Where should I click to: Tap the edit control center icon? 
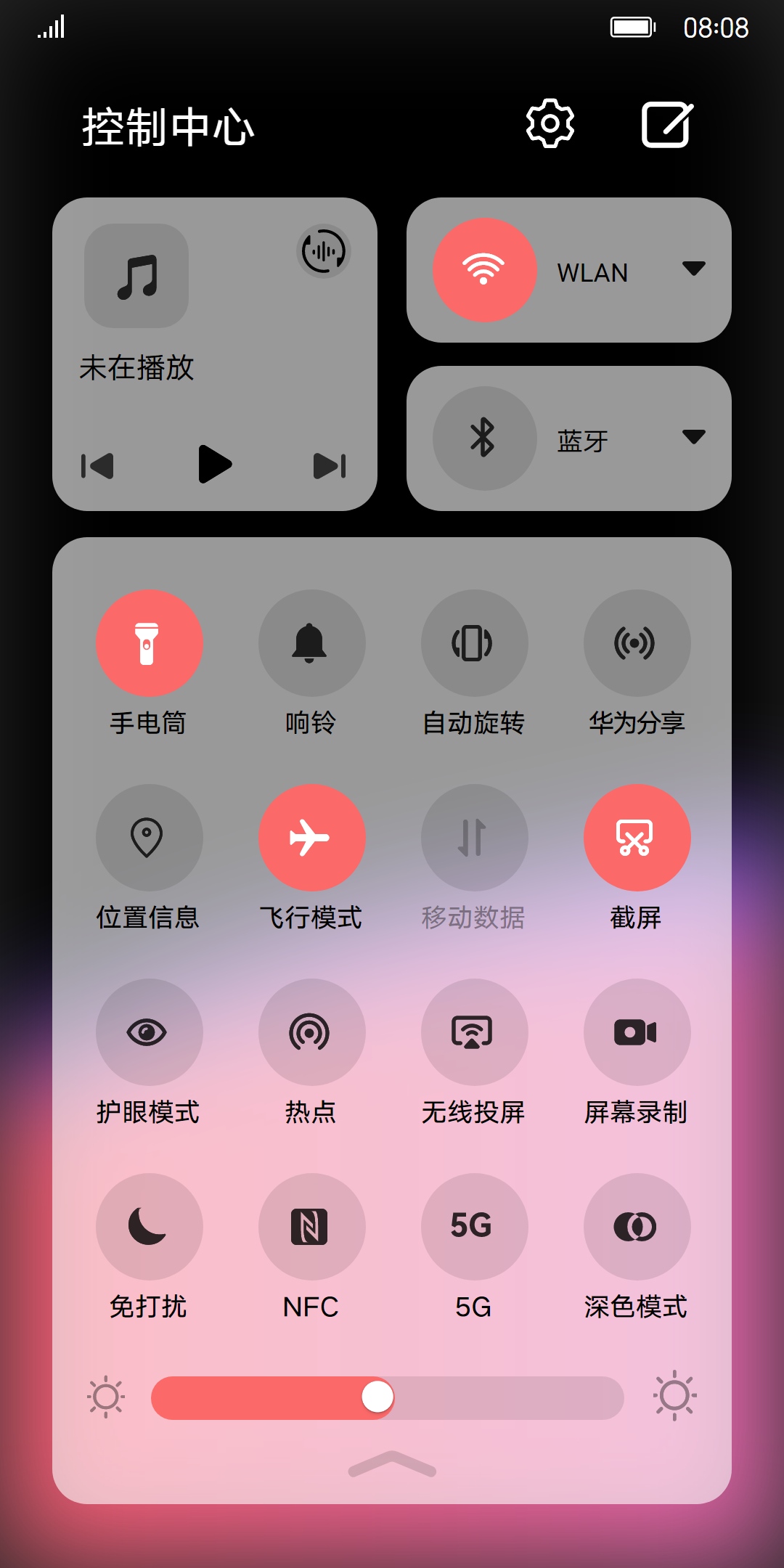coord(667,125)
